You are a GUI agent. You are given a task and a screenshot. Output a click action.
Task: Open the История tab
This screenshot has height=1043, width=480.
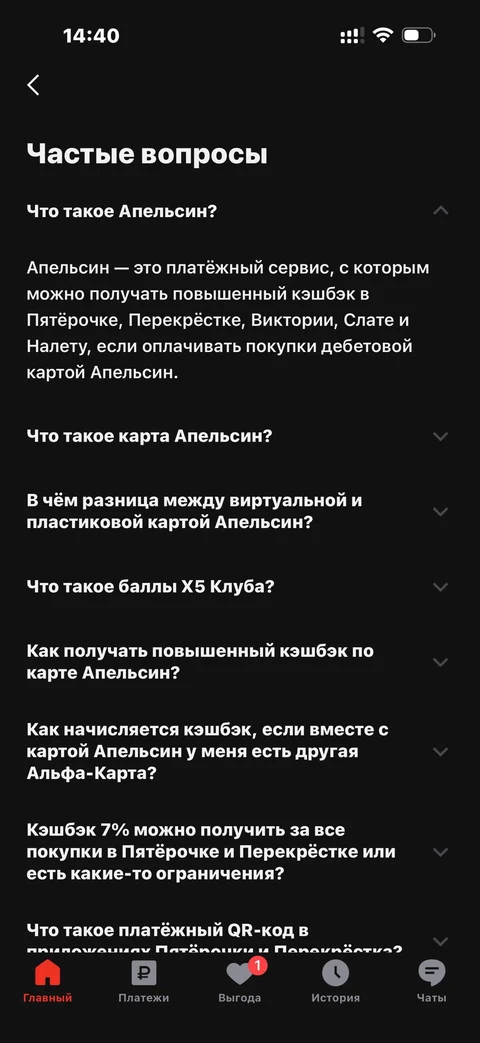336,982
